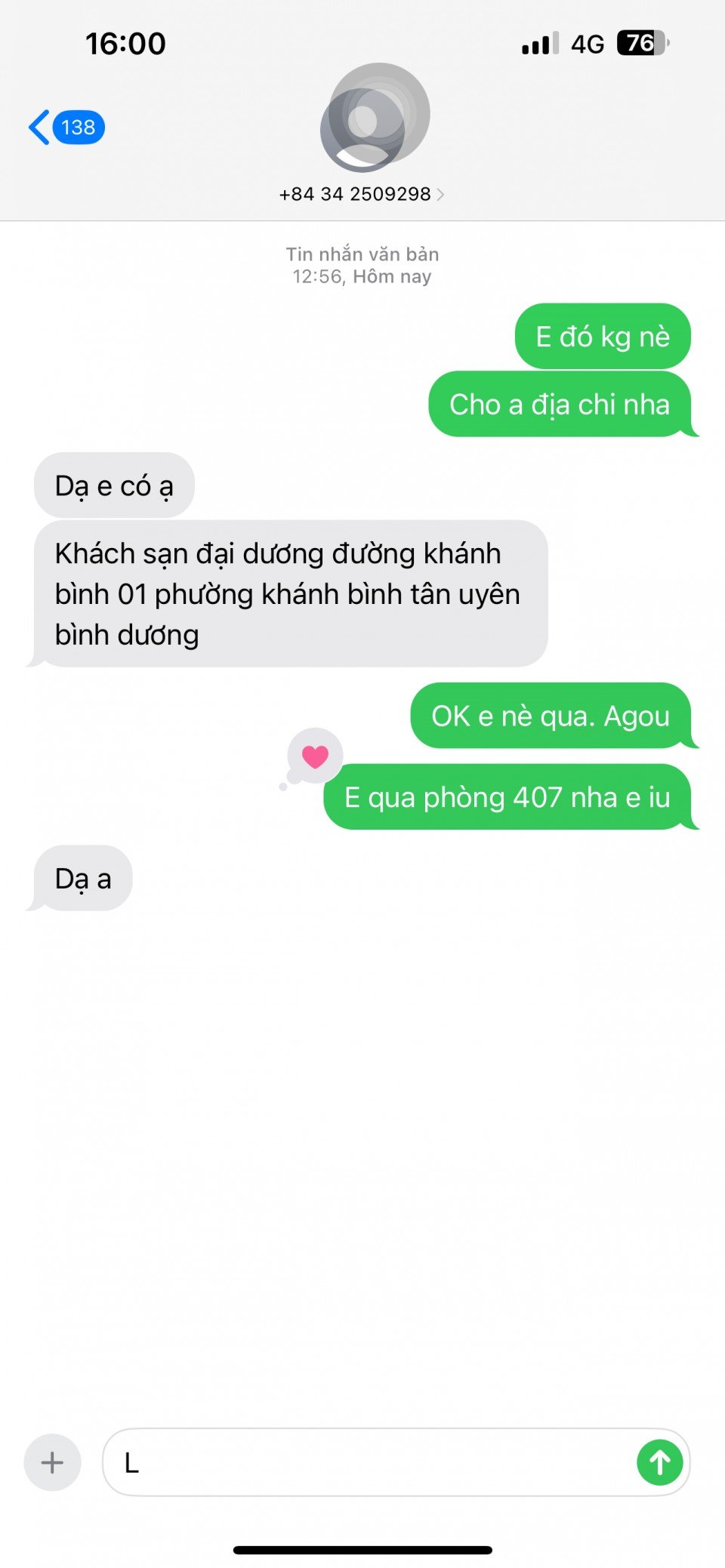The image size is (725, 1568).
Task: Focus the message text field
Action: coord(370,1462)
